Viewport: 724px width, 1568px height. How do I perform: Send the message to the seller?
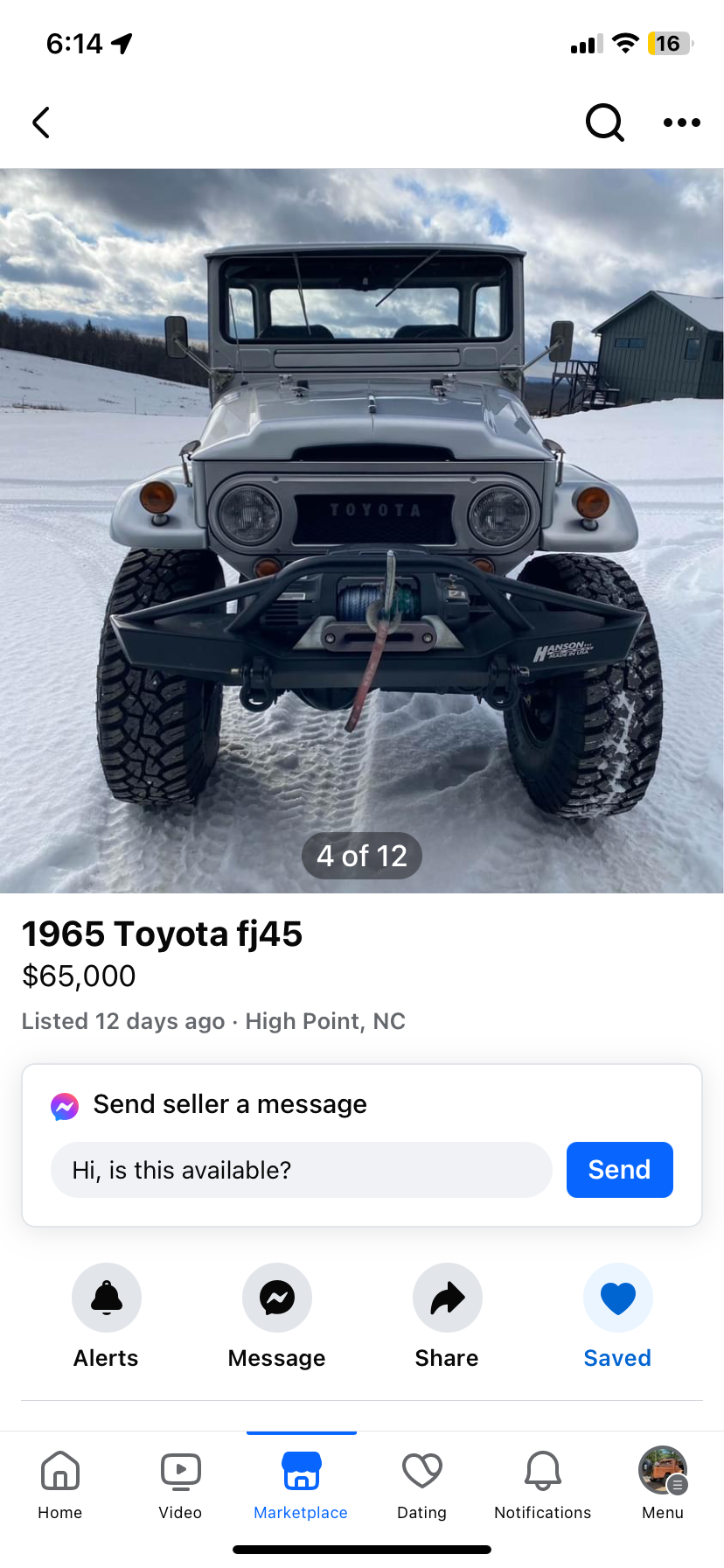(x=619, y=1170)
